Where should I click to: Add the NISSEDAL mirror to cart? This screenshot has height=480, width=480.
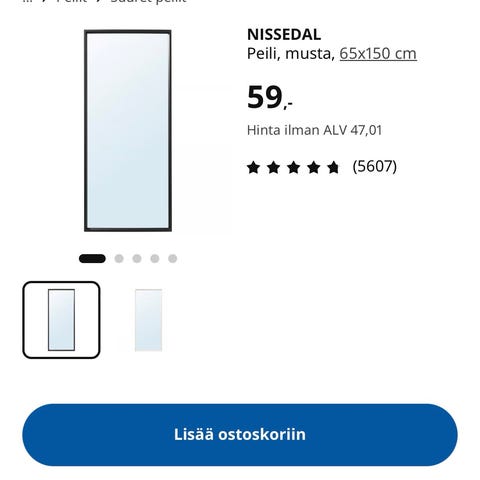240,435
